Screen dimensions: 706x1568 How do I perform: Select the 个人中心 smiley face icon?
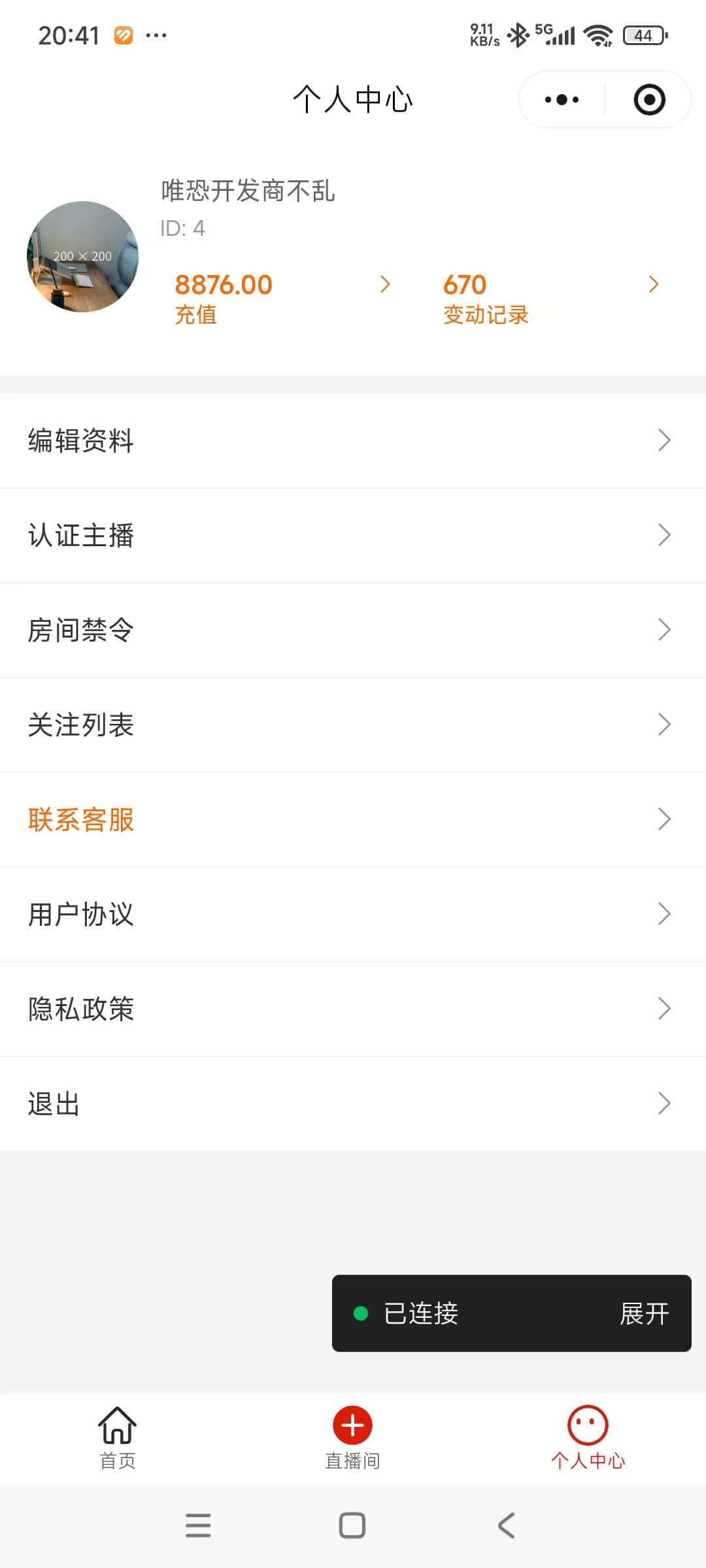(588, 1425)
